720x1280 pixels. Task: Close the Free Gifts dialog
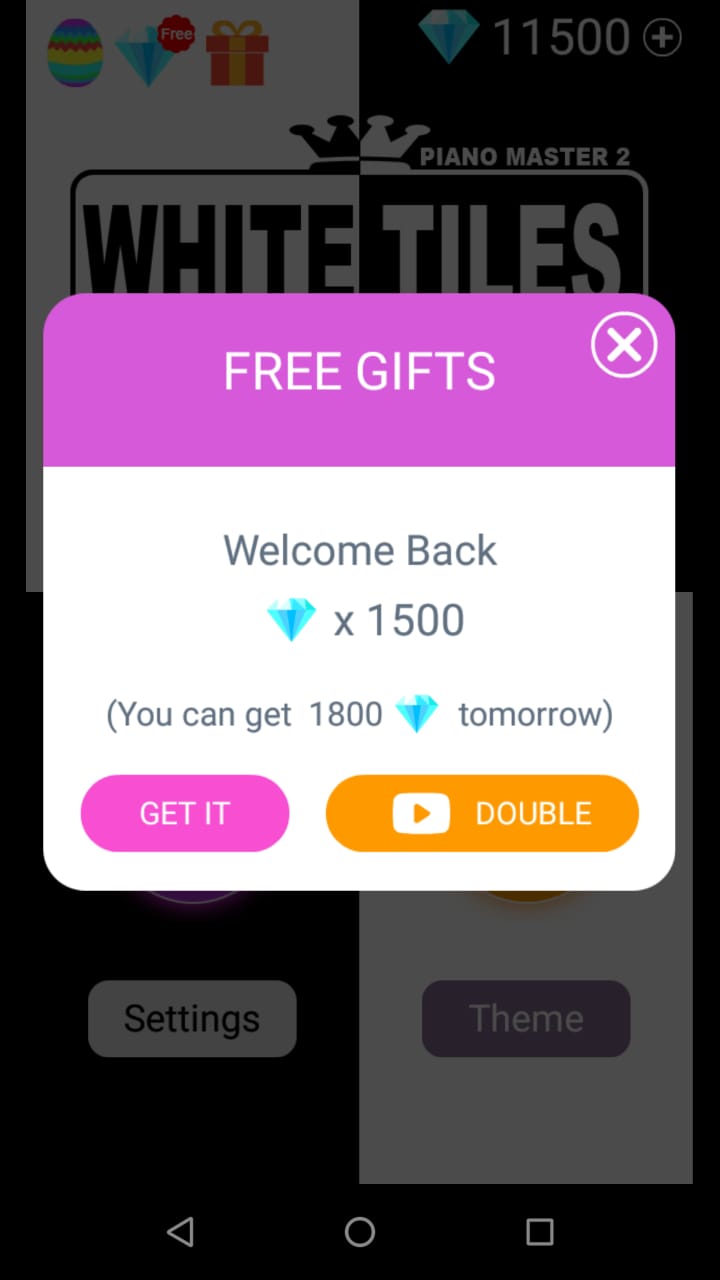[x=624, y=346]
